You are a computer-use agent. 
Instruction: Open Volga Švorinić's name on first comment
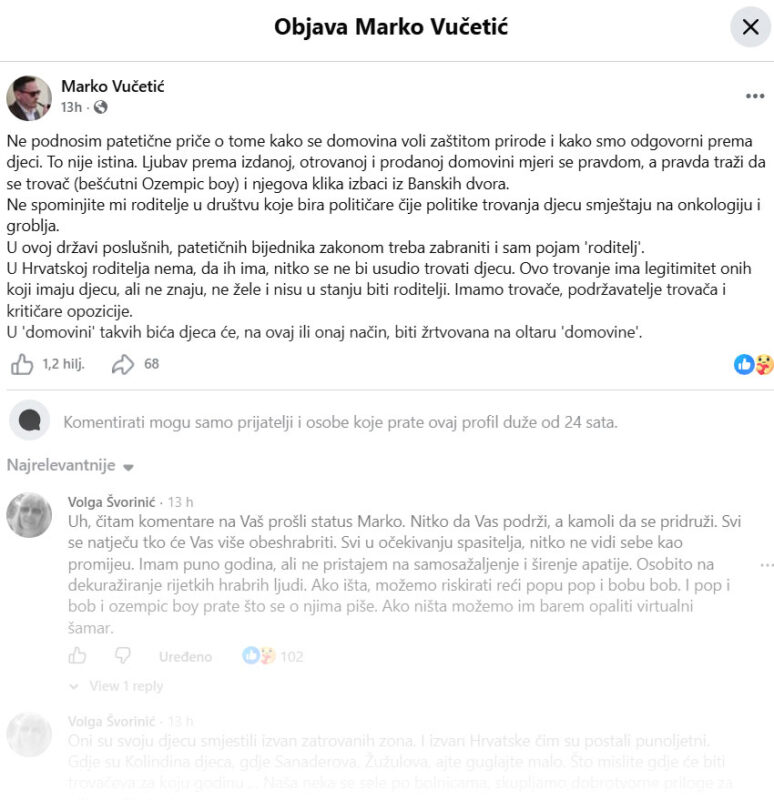[112, 502]
